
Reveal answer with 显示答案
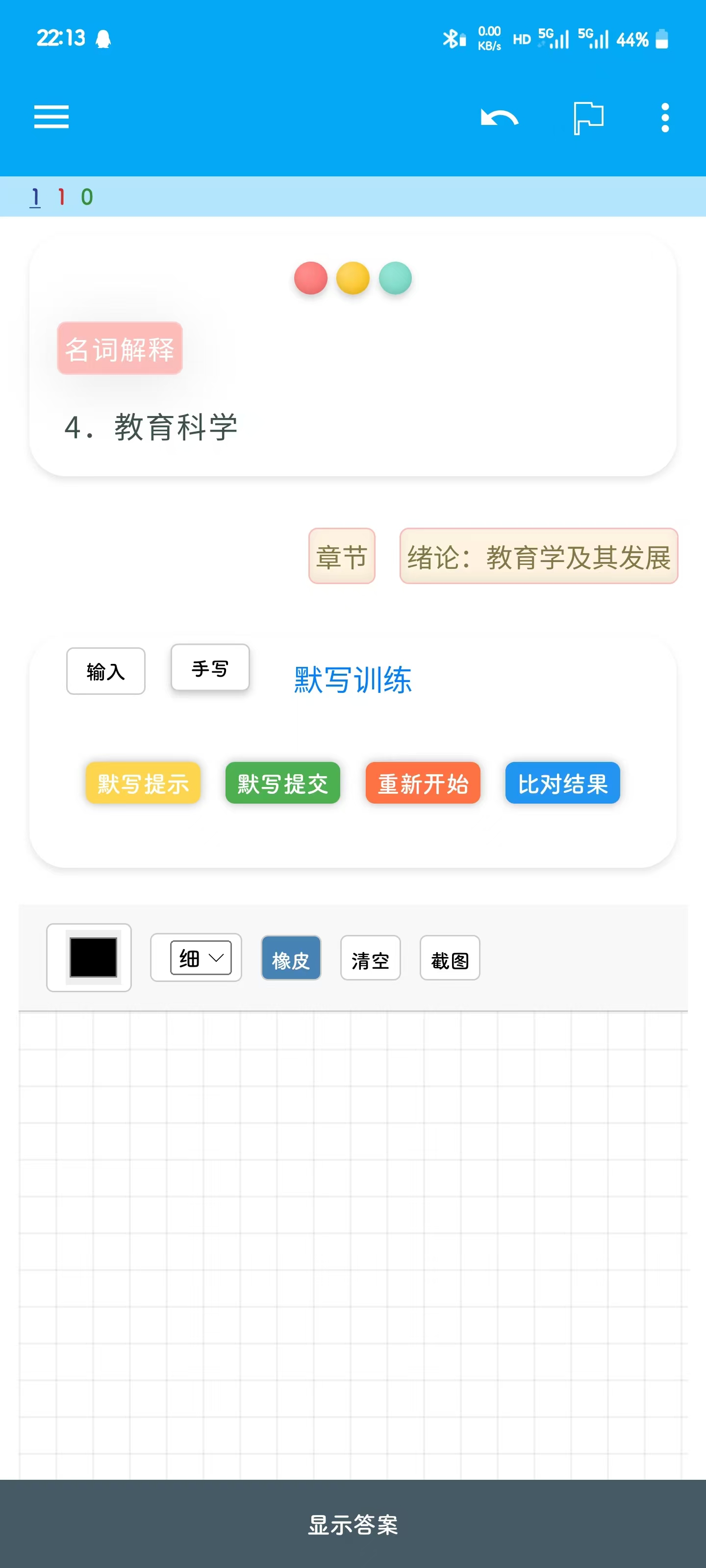pyautogui.click(x=353, y=1523)
